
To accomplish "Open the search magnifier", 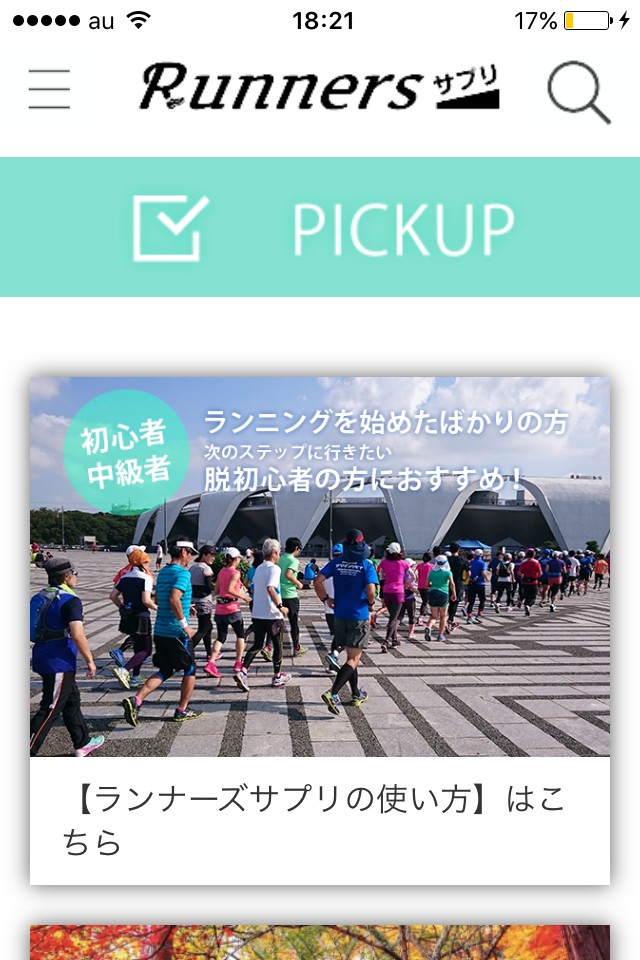I will pos(578,91).
